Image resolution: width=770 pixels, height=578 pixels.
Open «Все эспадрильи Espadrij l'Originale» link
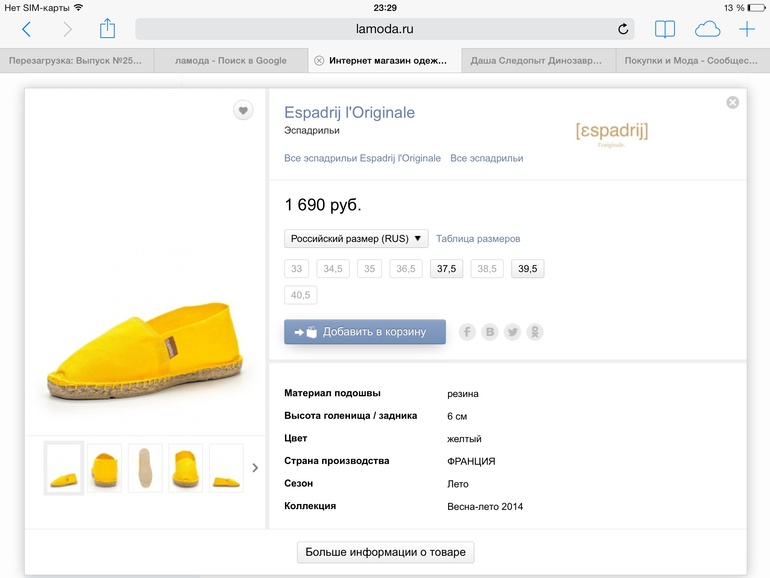pyautogui.click(x=362, y=158)
